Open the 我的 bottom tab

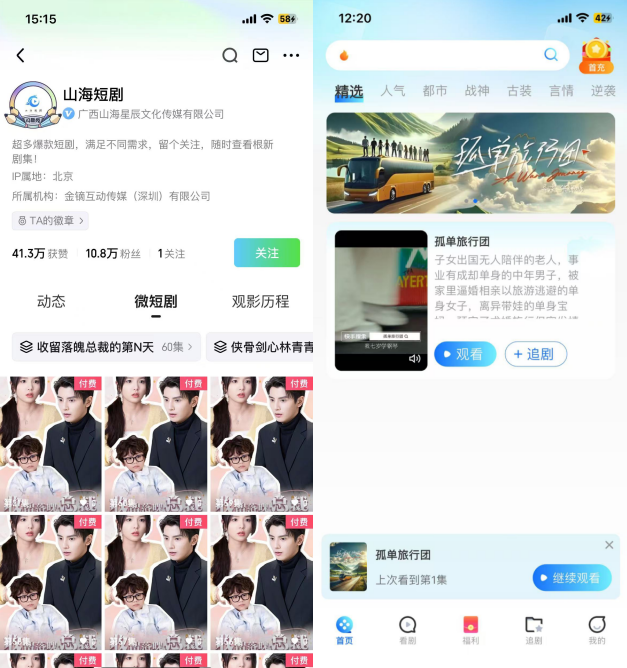pyautogui.click(x=597, y=629)
